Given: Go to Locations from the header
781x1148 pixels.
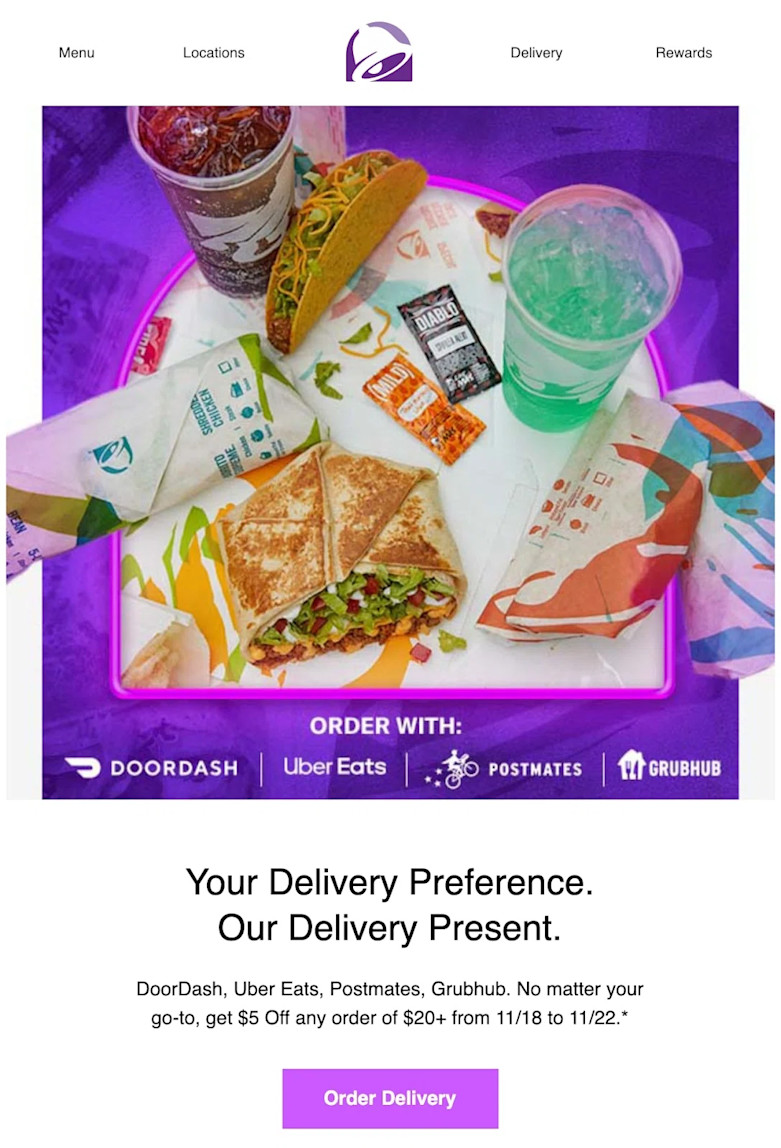Looking at the screenshot, I should pyautogui.click(x=213, y=53).
